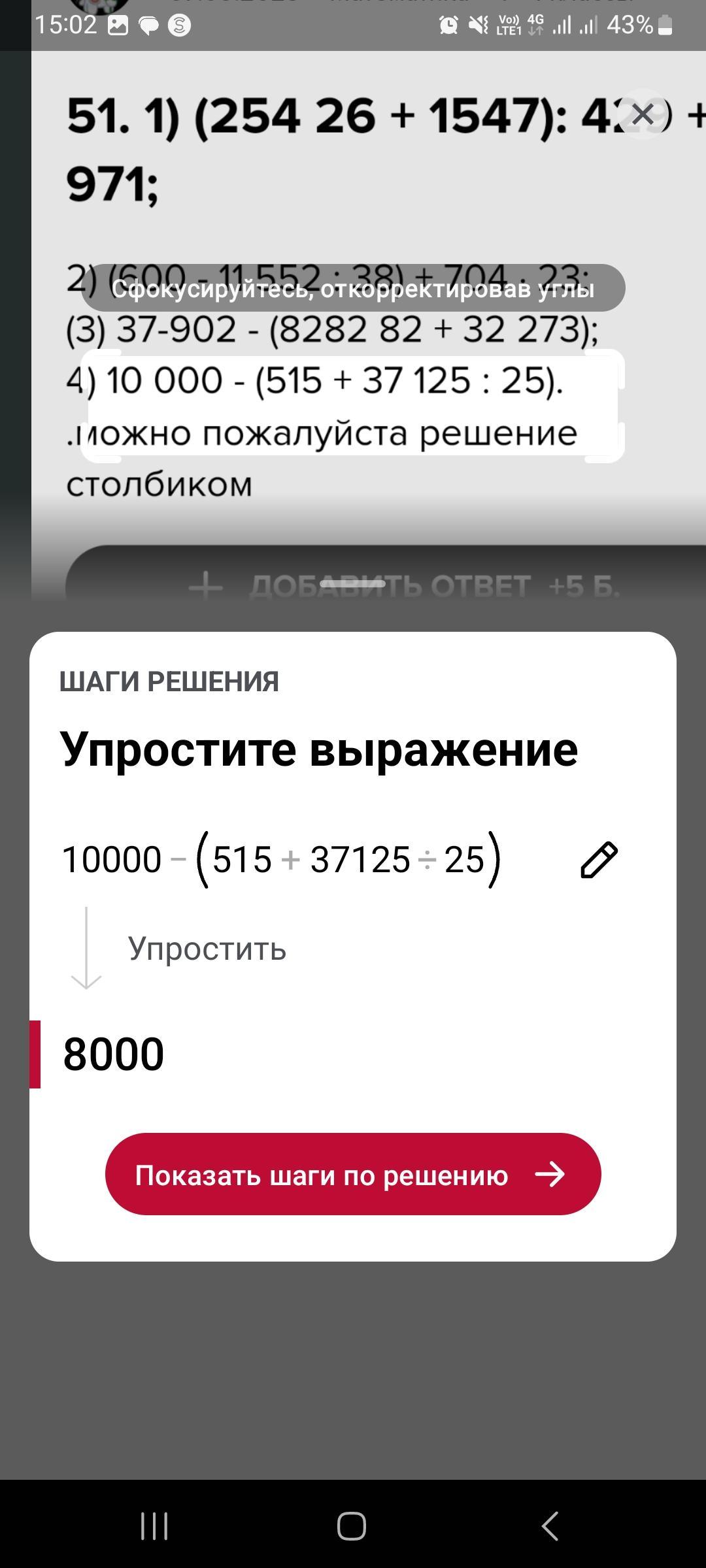Expand the Упростить step arrow
Image resolution: width=706 pixels, height=1568 pixels.
coord(86,949)
